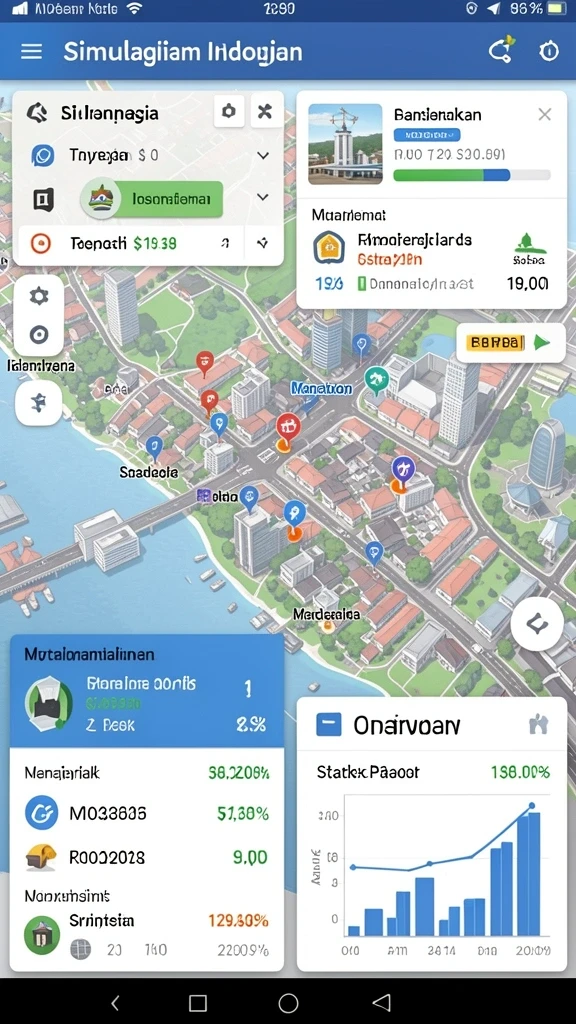
Task: Tap the yellow BBRBal play button
Action: tap(510, 342)
